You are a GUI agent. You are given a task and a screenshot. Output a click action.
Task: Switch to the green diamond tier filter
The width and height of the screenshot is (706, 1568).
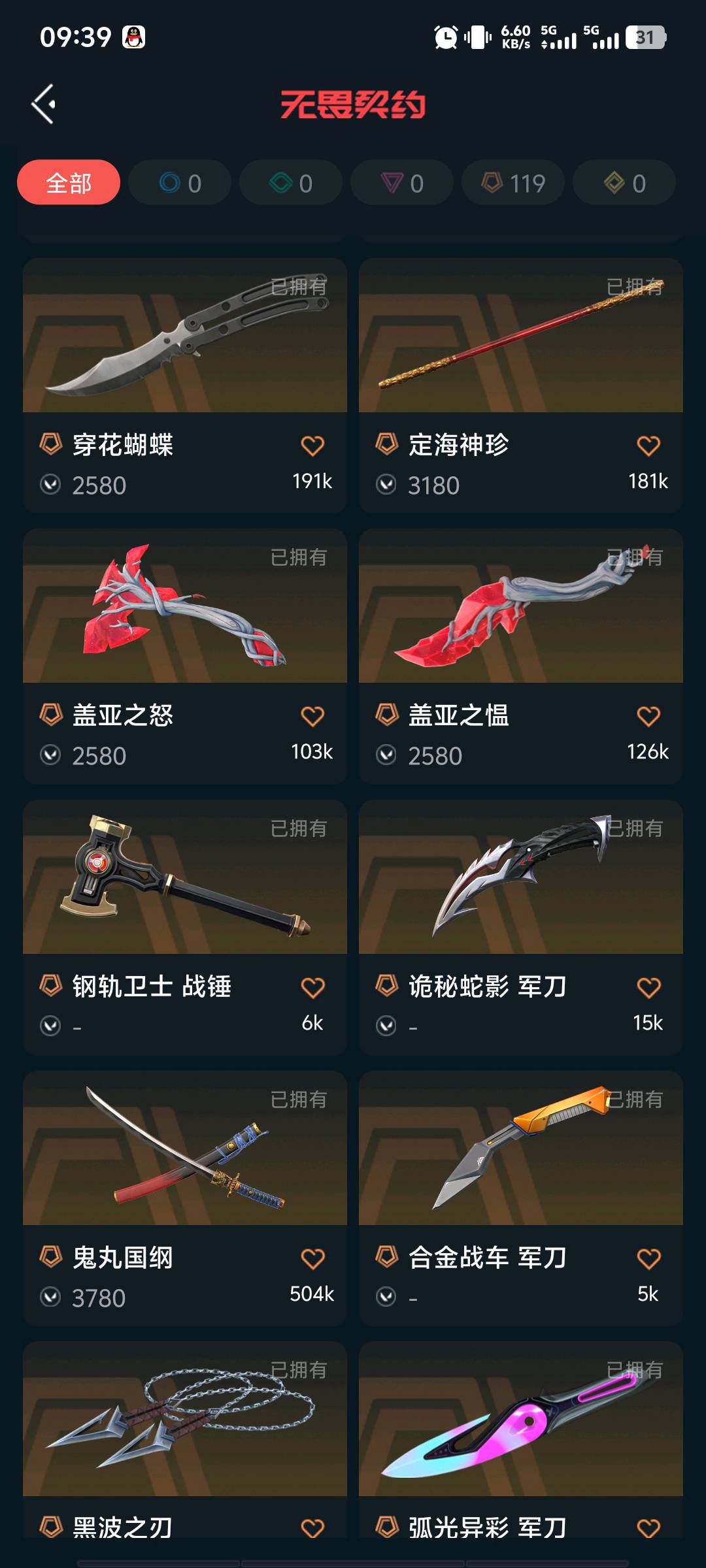(291, 183)
